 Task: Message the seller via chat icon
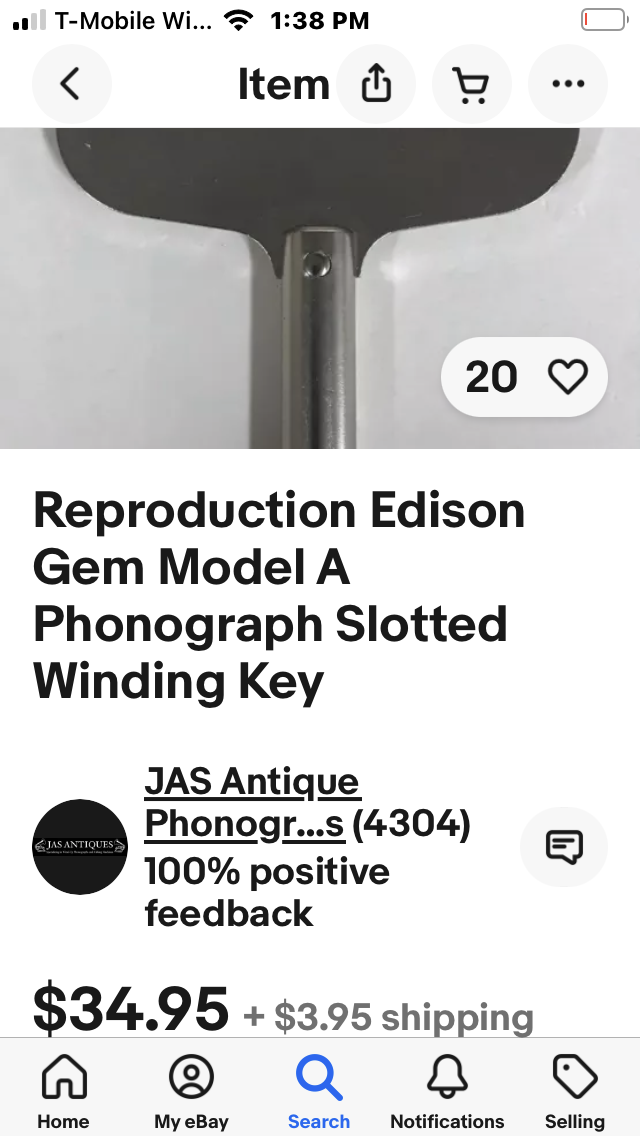pyautogui.click(x=564, y=847)
